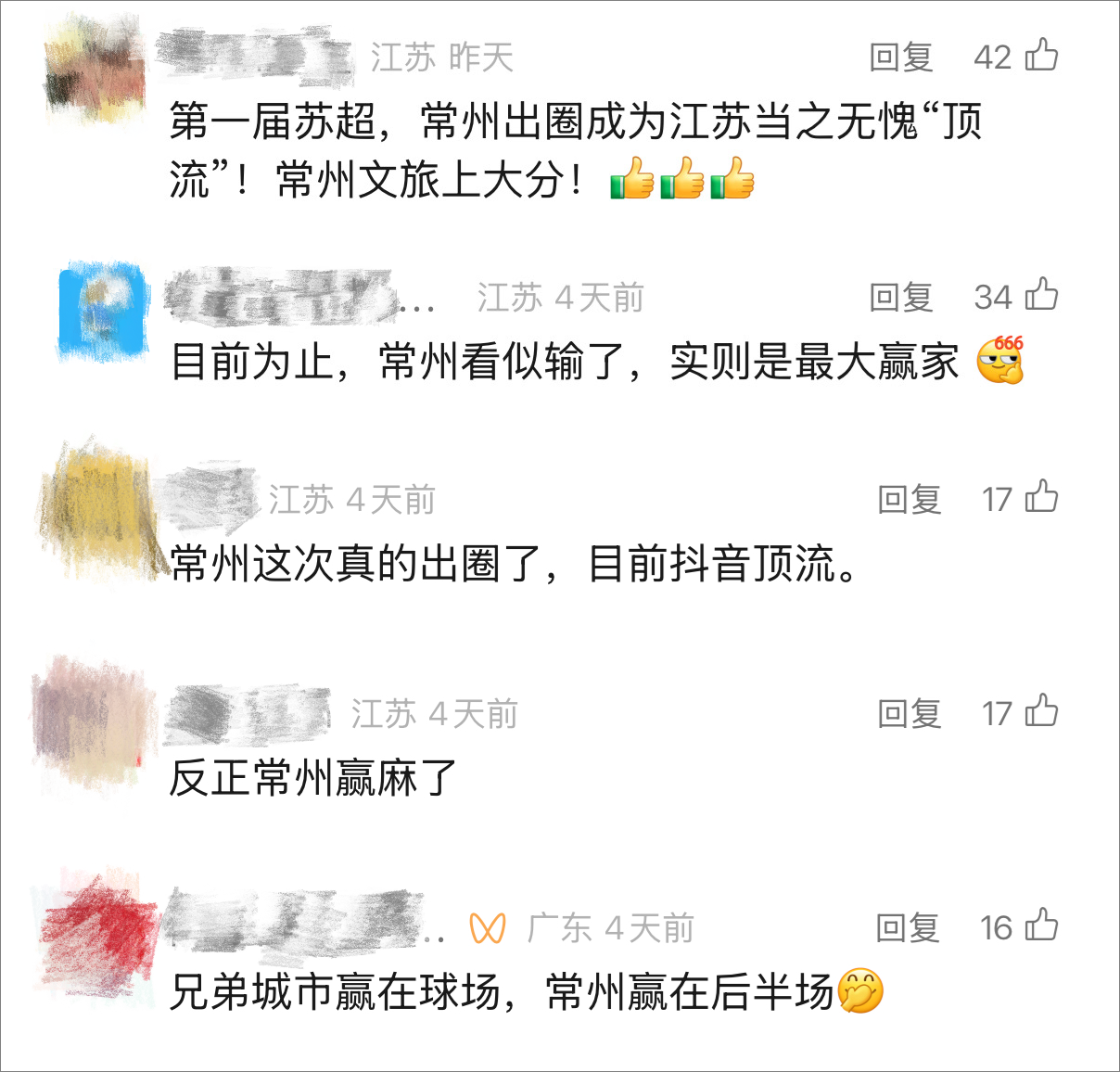Screen dimensions: 1120x1072
Task: Reply to the 目前为止 常州看似输了 comment
Action: (900, 298)
